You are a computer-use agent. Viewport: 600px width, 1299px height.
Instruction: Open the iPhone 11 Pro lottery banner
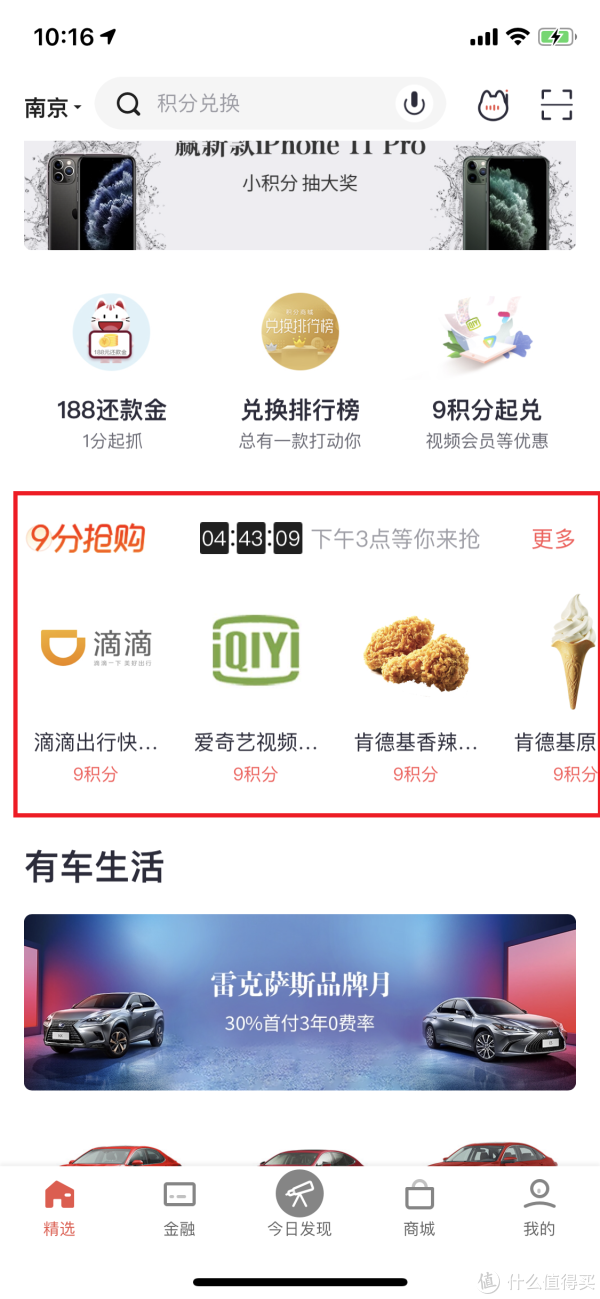point(300,195)
